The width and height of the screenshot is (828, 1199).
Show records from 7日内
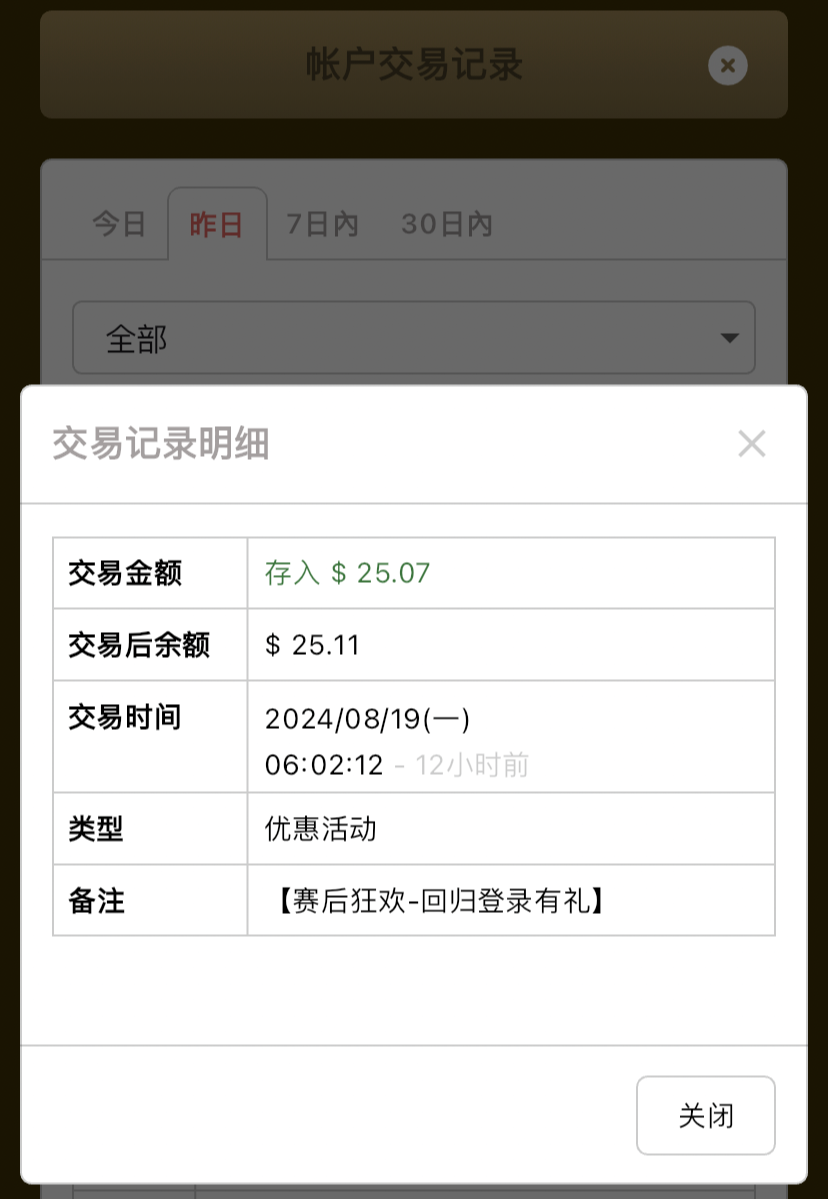click(x=322, y=224)
